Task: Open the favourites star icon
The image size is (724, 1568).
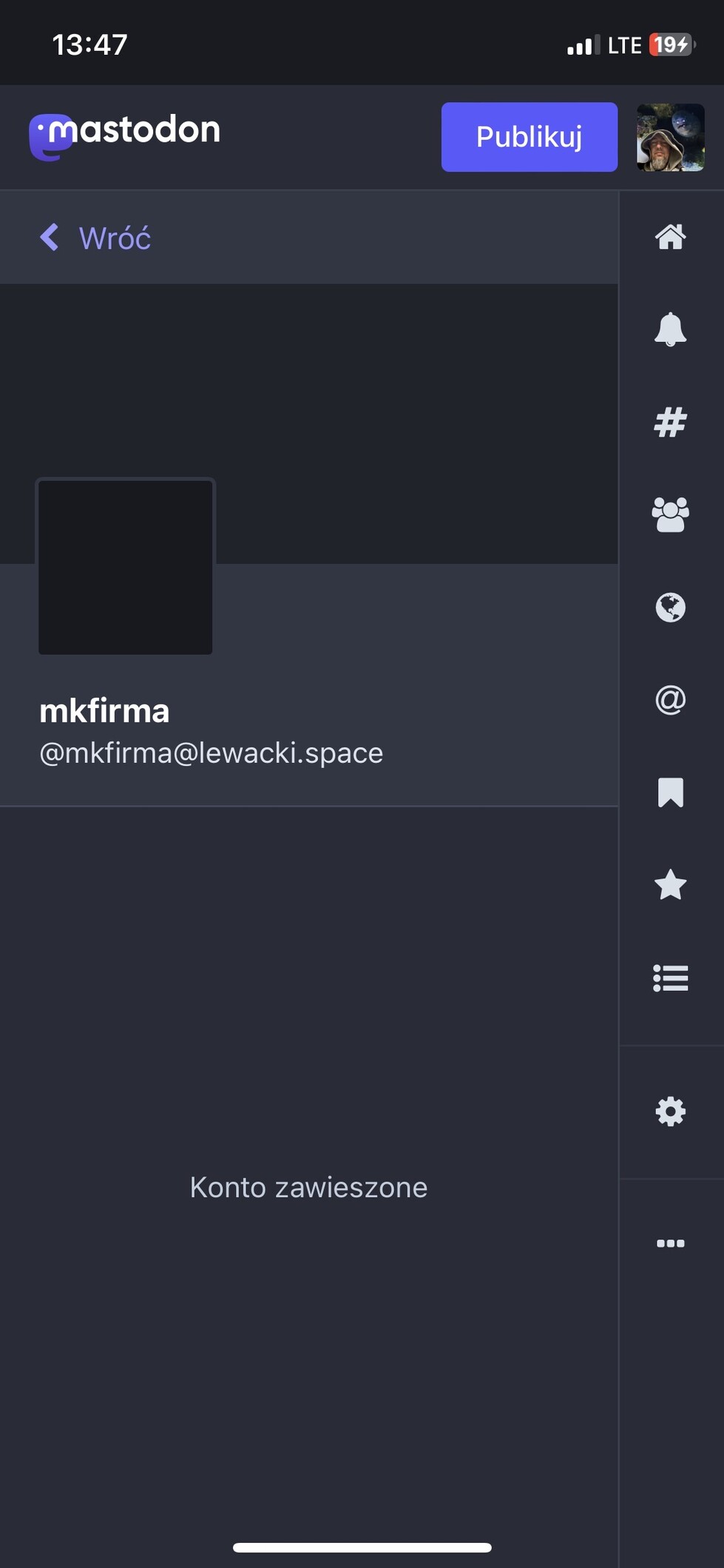Action: 670,885
